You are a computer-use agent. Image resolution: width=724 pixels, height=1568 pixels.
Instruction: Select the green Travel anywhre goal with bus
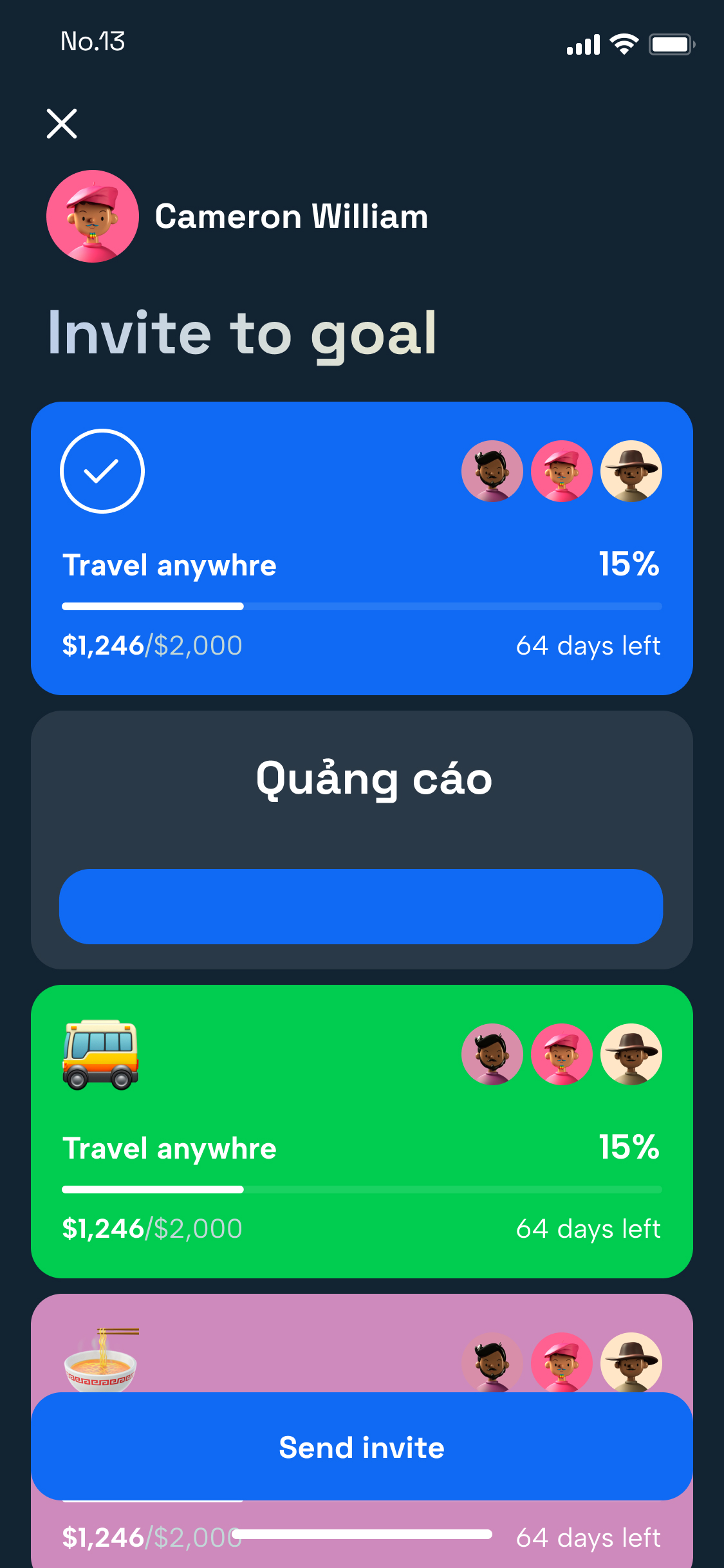pos(362,1130)
